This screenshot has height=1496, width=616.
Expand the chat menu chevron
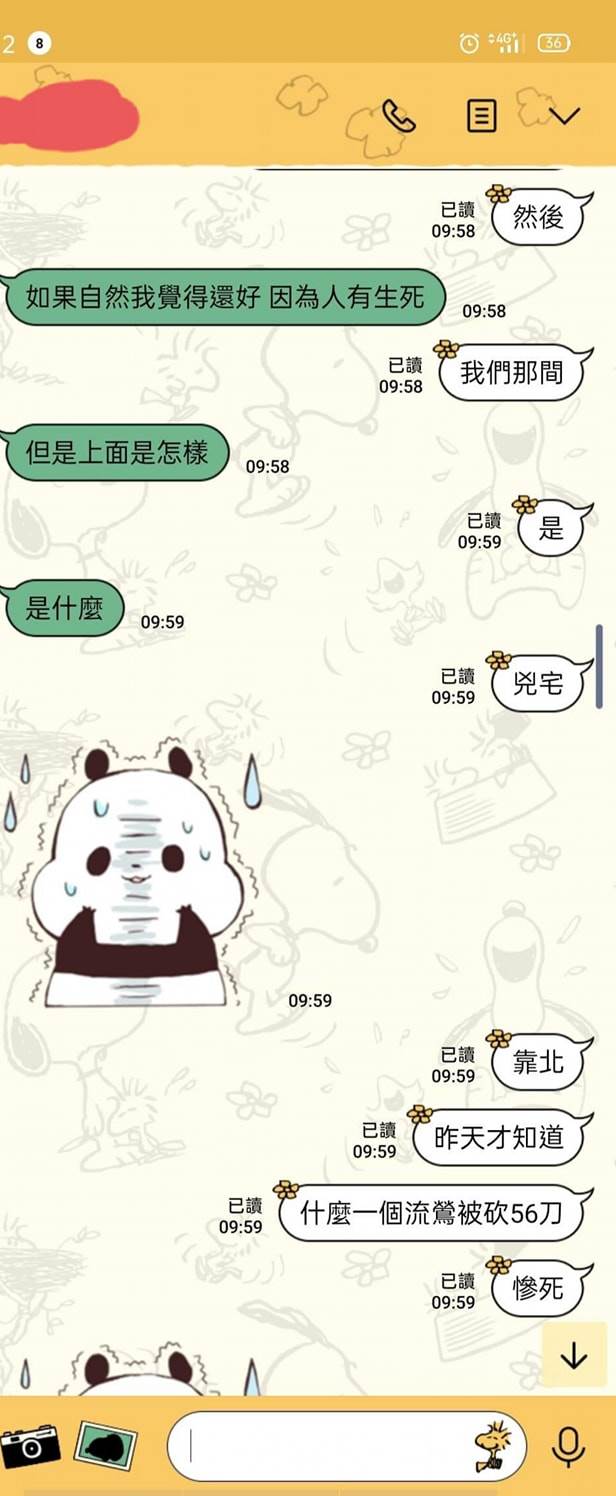(564, 116)
